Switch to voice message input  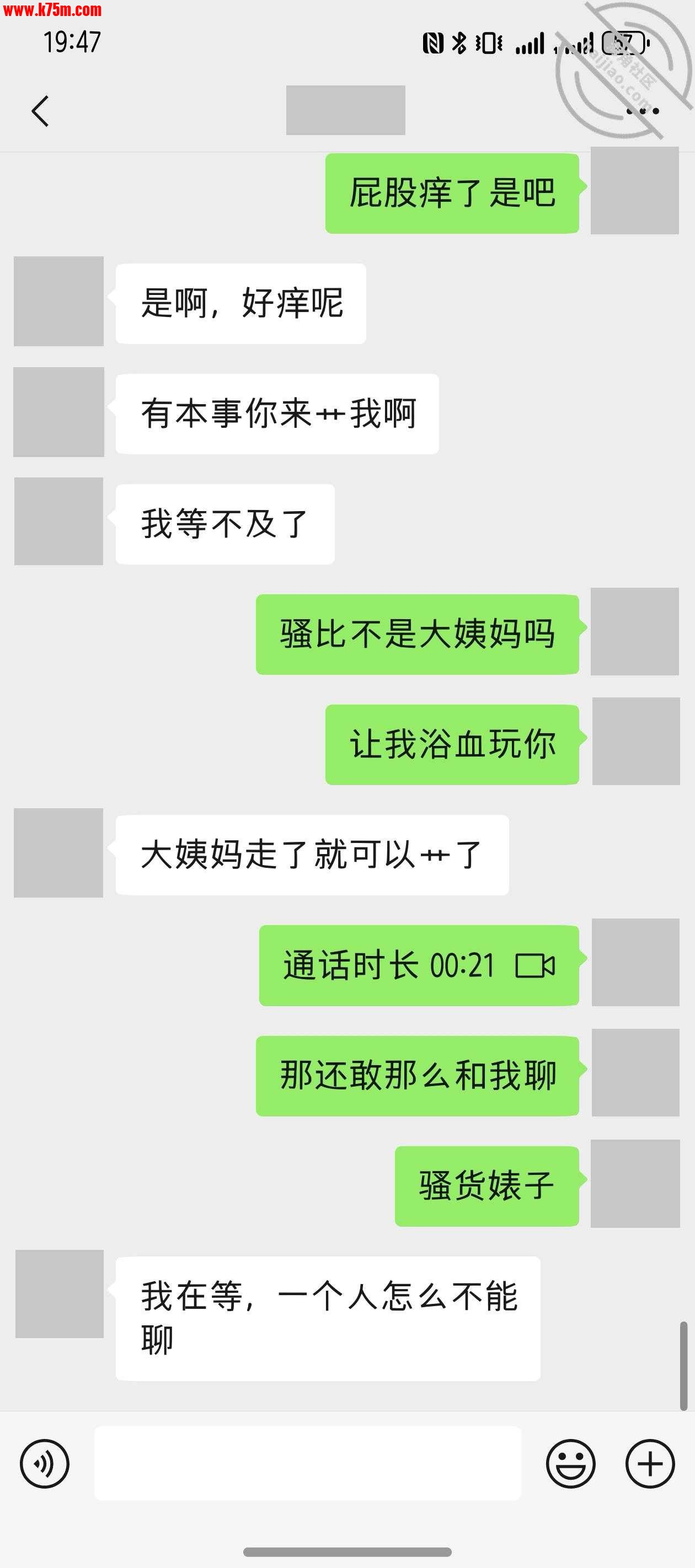pyautogui.click(x=45, y=1463)
